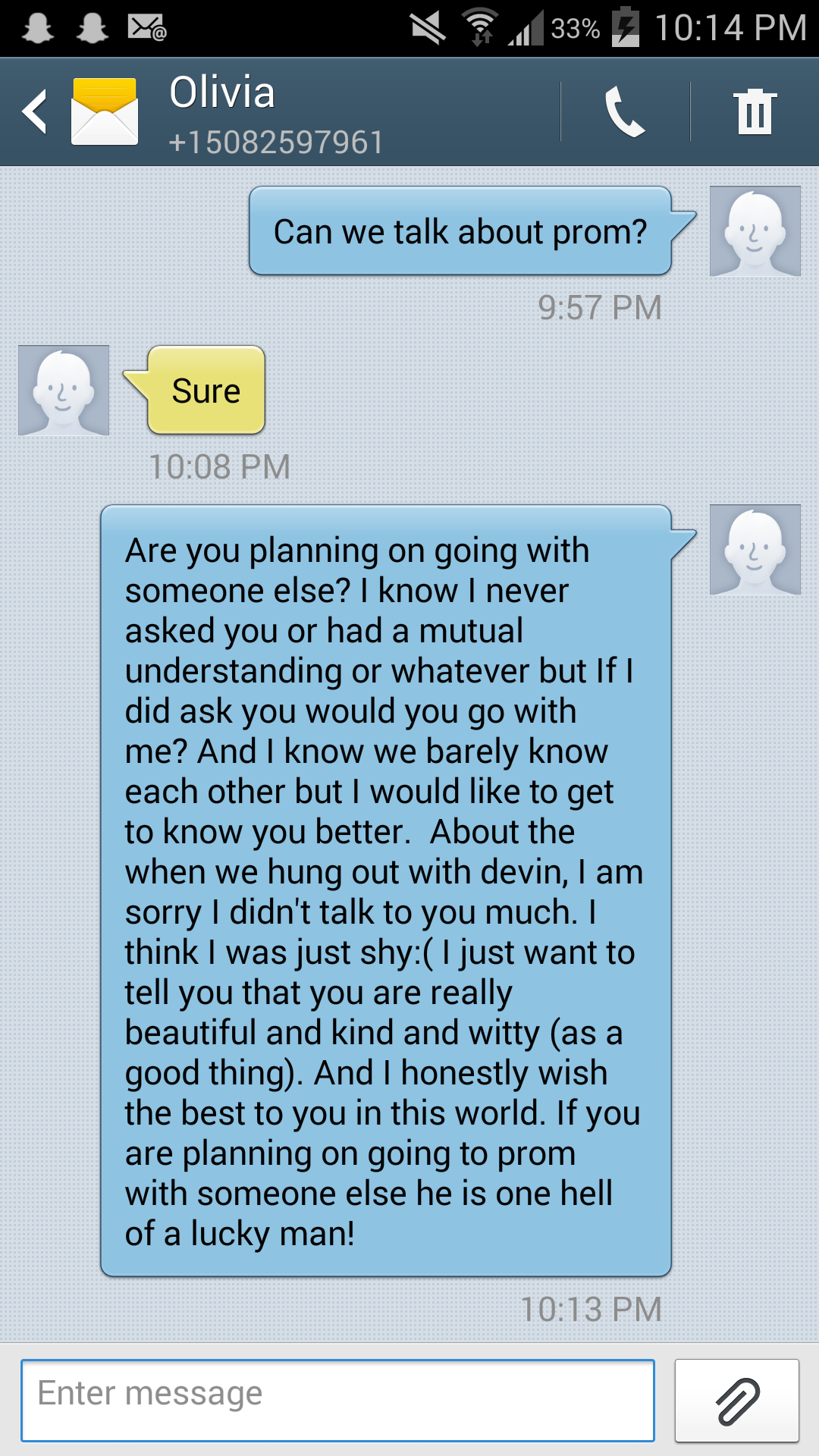
Task: Attach a file with the paperclip
Action: tap(736, 1400)
